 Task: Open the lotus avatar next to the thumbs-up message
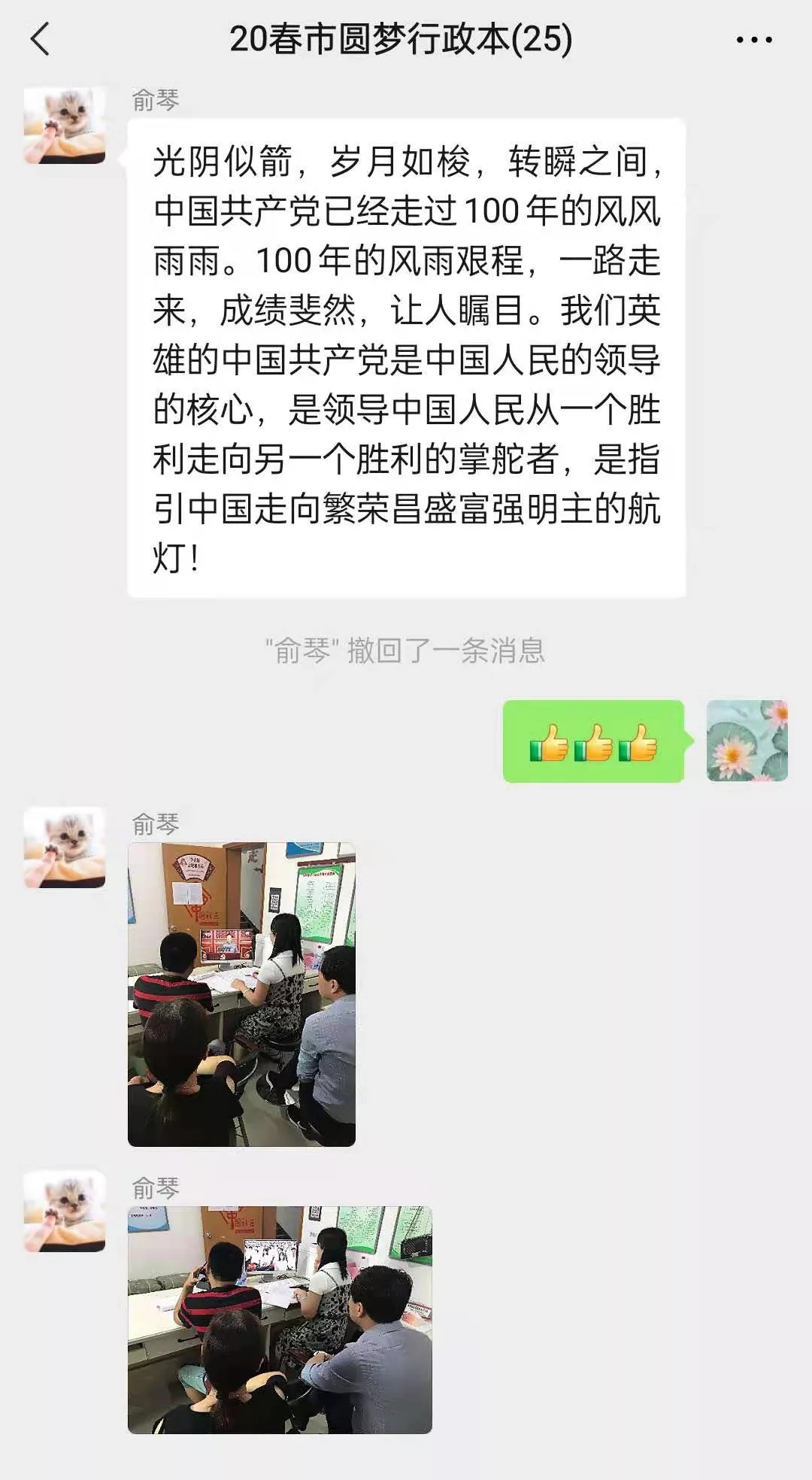pos(747,741)
